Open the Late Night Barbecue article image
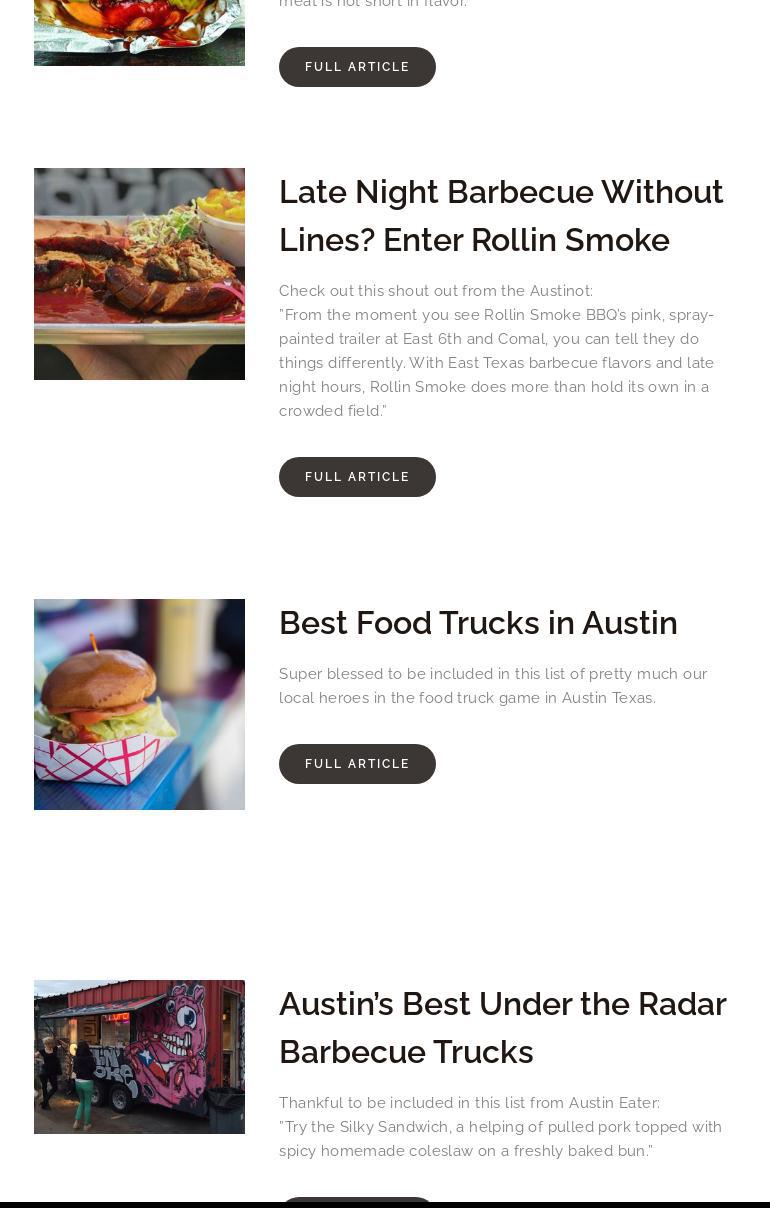Image resolution: width=770 pixels, height=1208 pixels. pyautogui.click(x=139, y=274)
